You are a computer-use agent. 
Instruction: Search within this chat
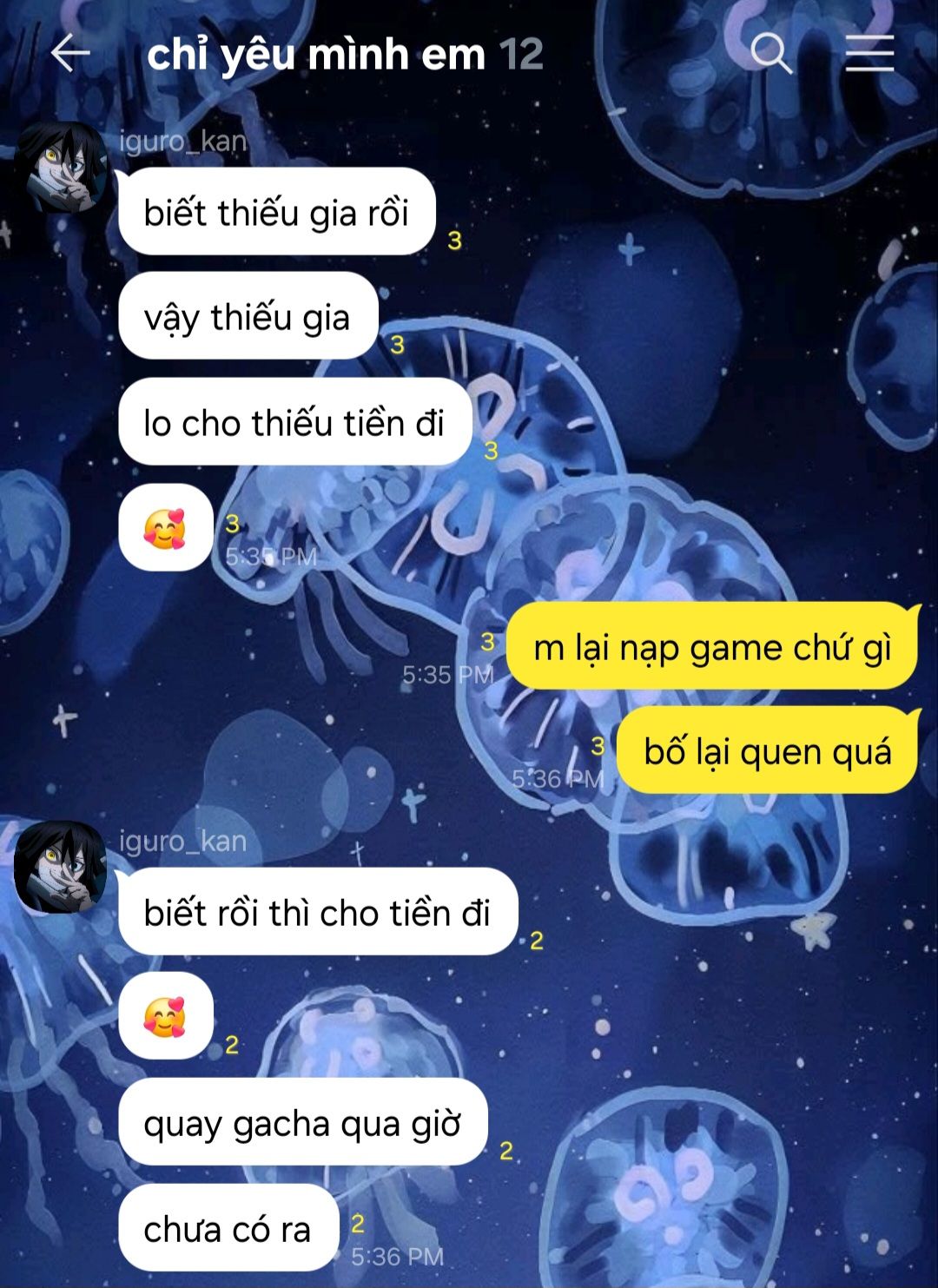pyautogui.click(x=770, y=54)
